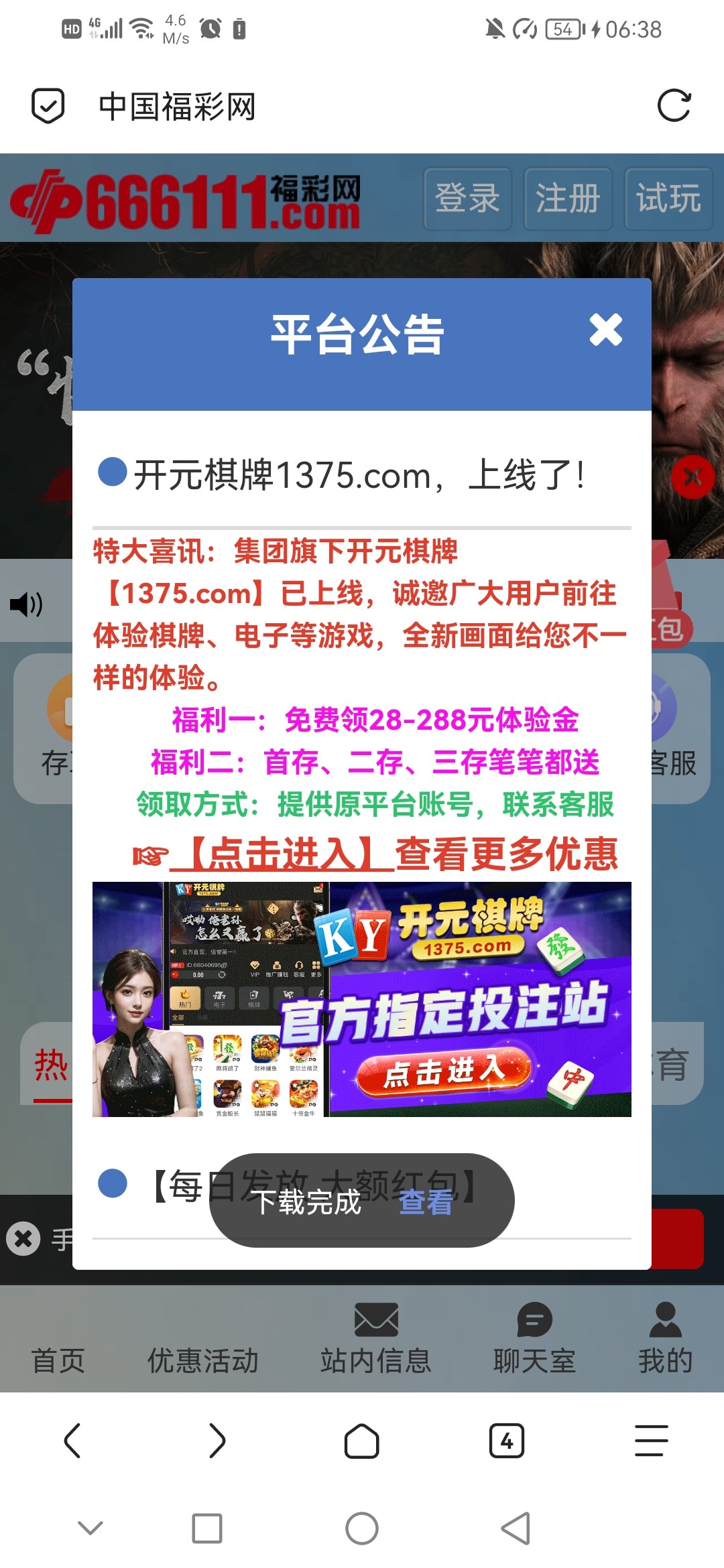Go to the 优惠活动 tab
Viewport: 724px width, 1568px height.
[x=202, y=1360]
